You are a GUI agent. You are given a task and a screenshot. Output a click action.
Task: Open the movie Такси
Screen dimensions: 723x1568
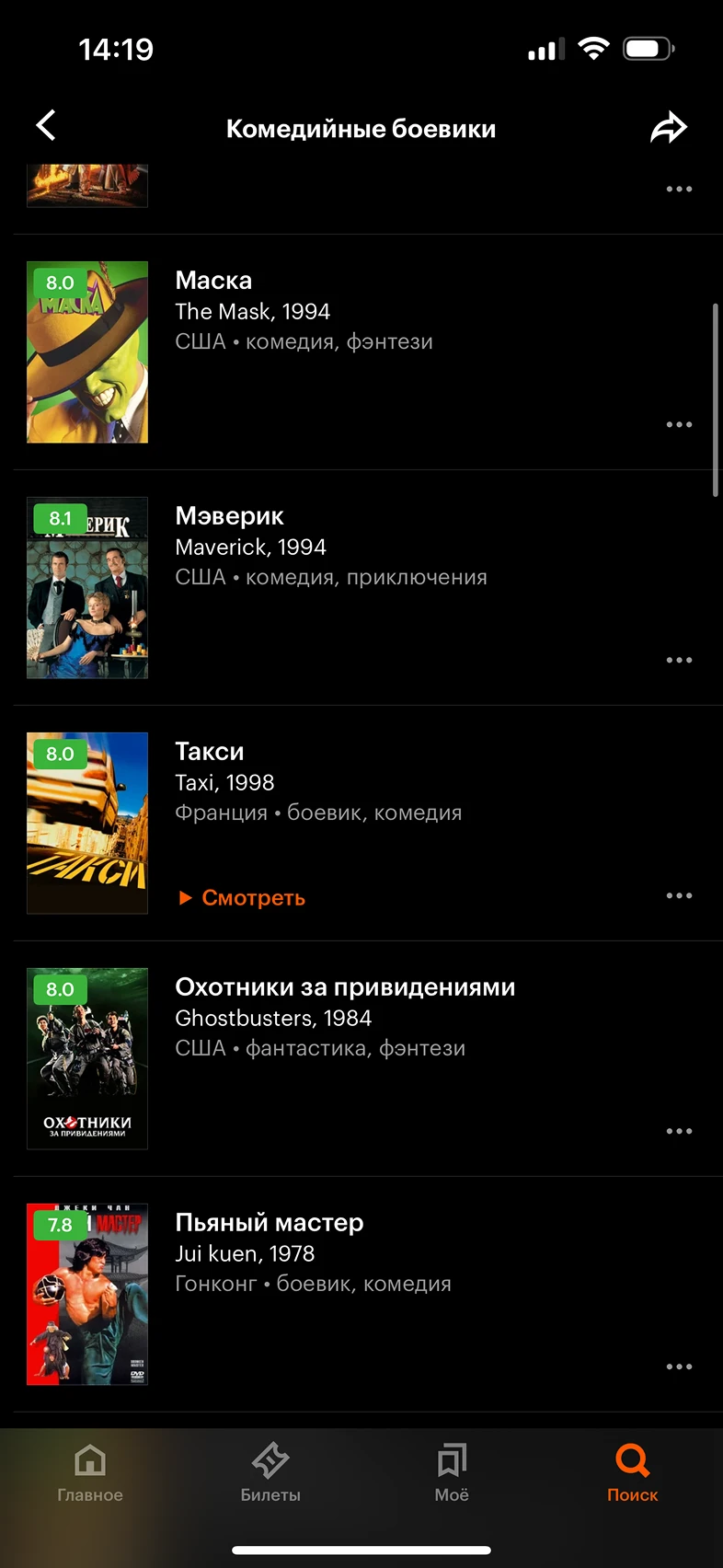pos(210,752)
